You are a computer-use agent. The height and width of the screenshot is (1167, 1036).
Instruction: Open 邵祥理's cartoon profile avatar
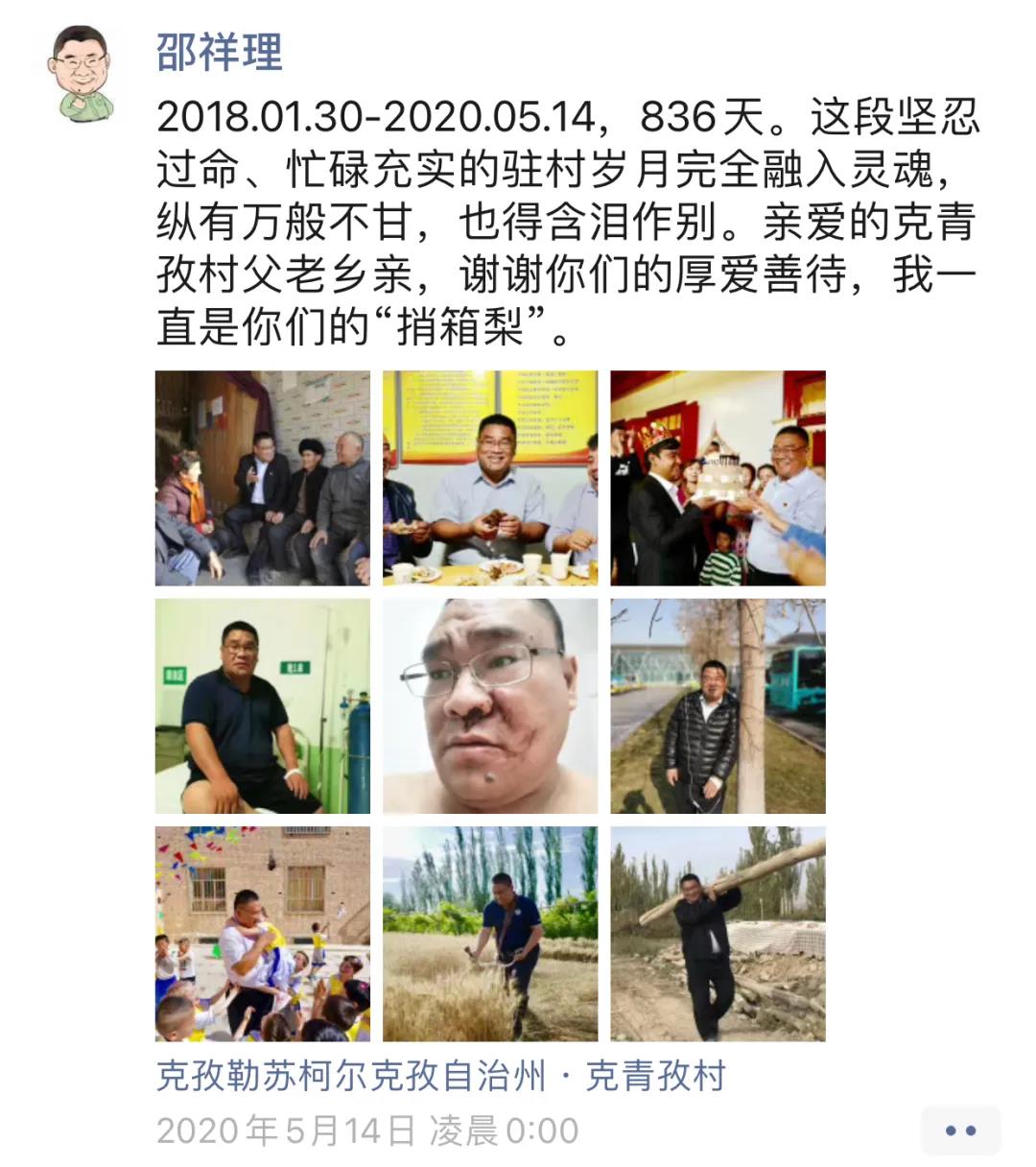tap(82, 74)
